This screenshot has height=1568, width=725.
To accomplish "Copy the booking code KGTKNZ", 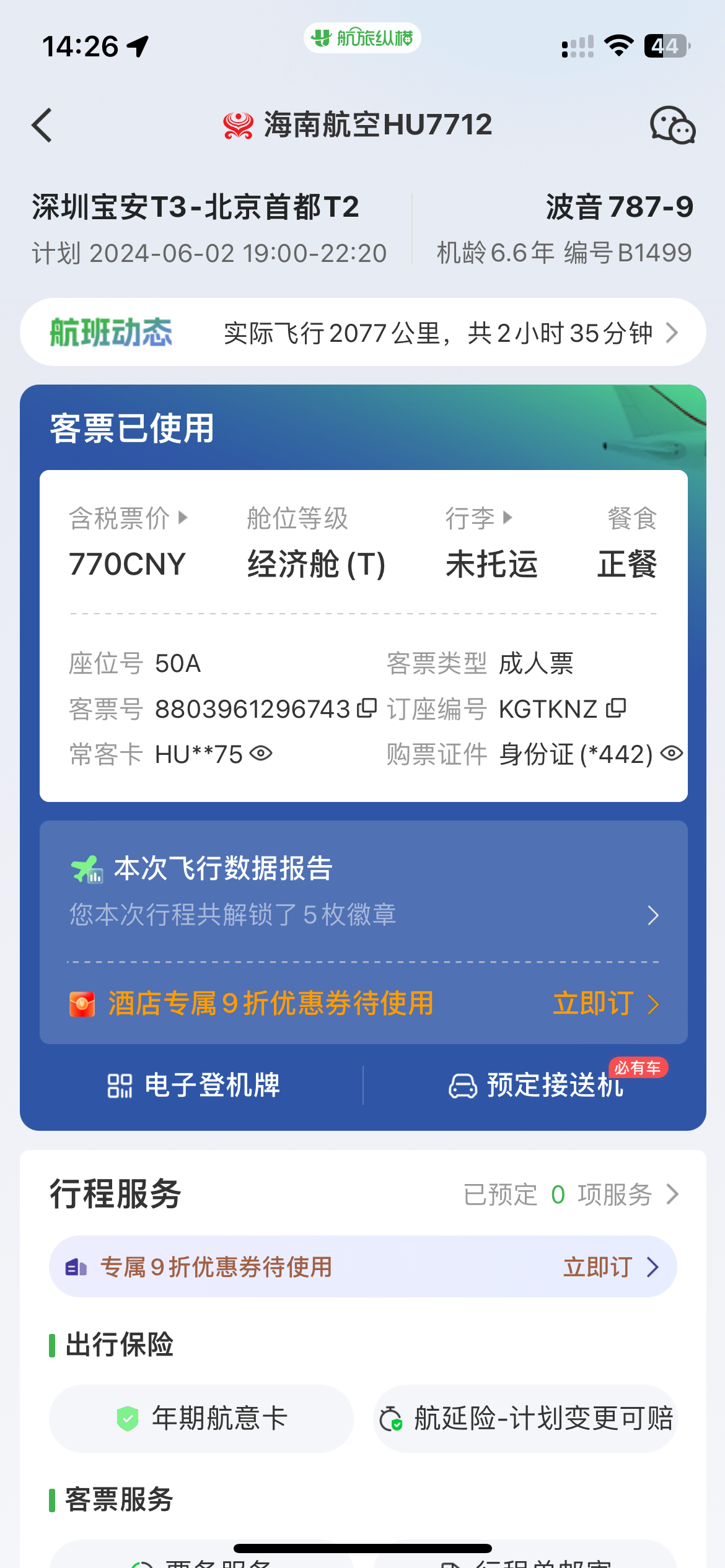I will [616, 708].
